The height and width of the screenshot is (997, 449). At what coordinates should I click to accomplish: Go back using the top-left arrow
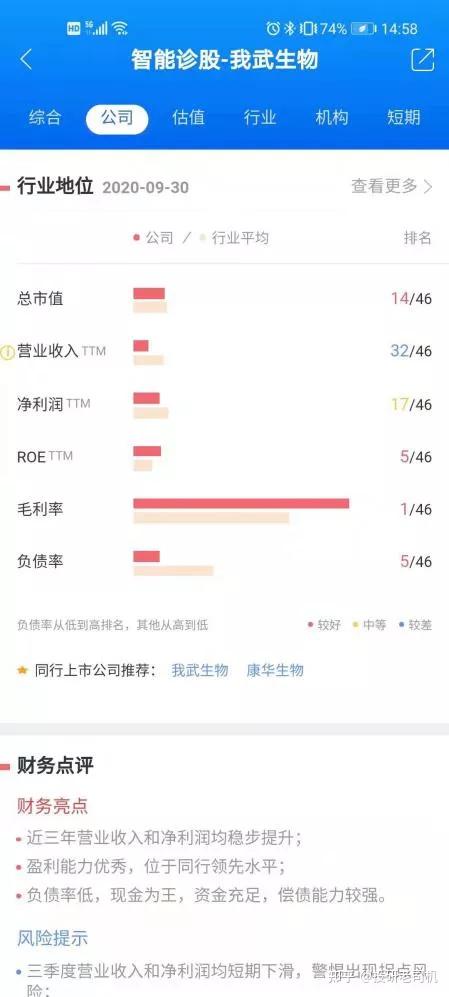pyautogui.click(x=26, y=60)
